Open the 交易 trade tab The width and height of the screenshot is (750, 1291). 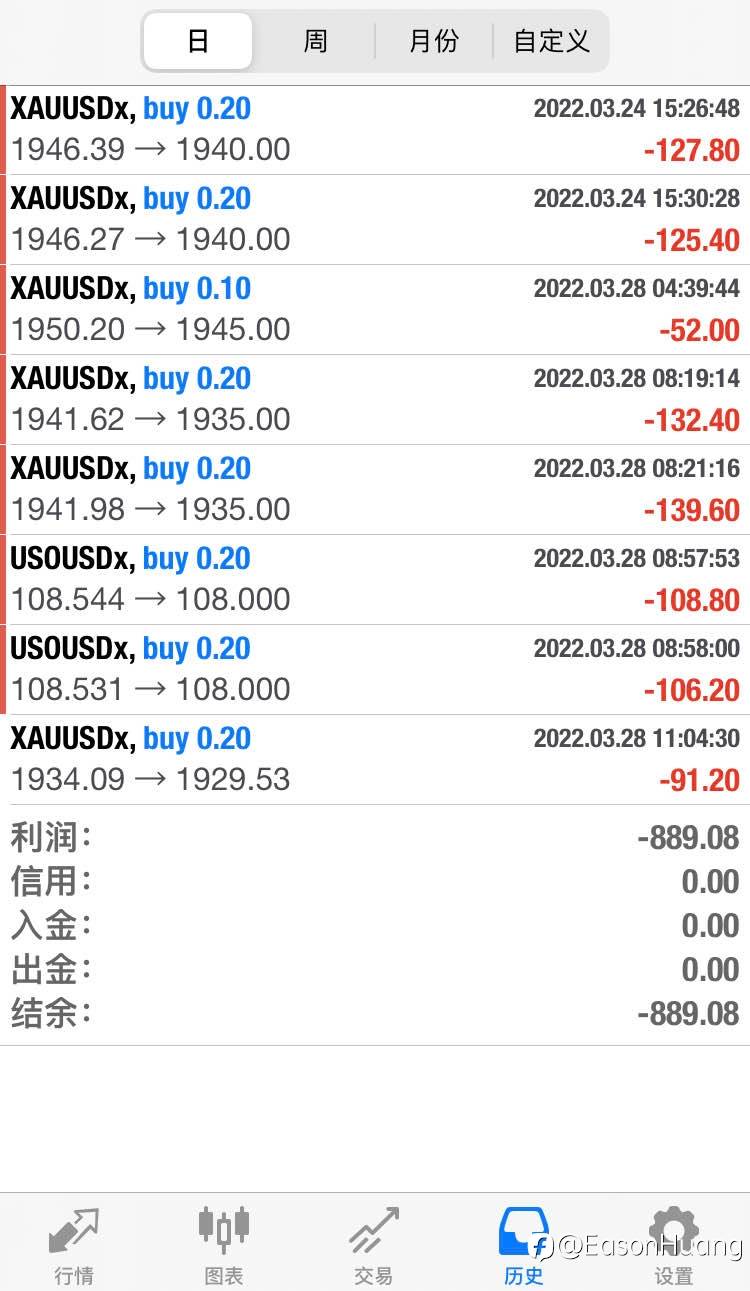(374, 1243)
